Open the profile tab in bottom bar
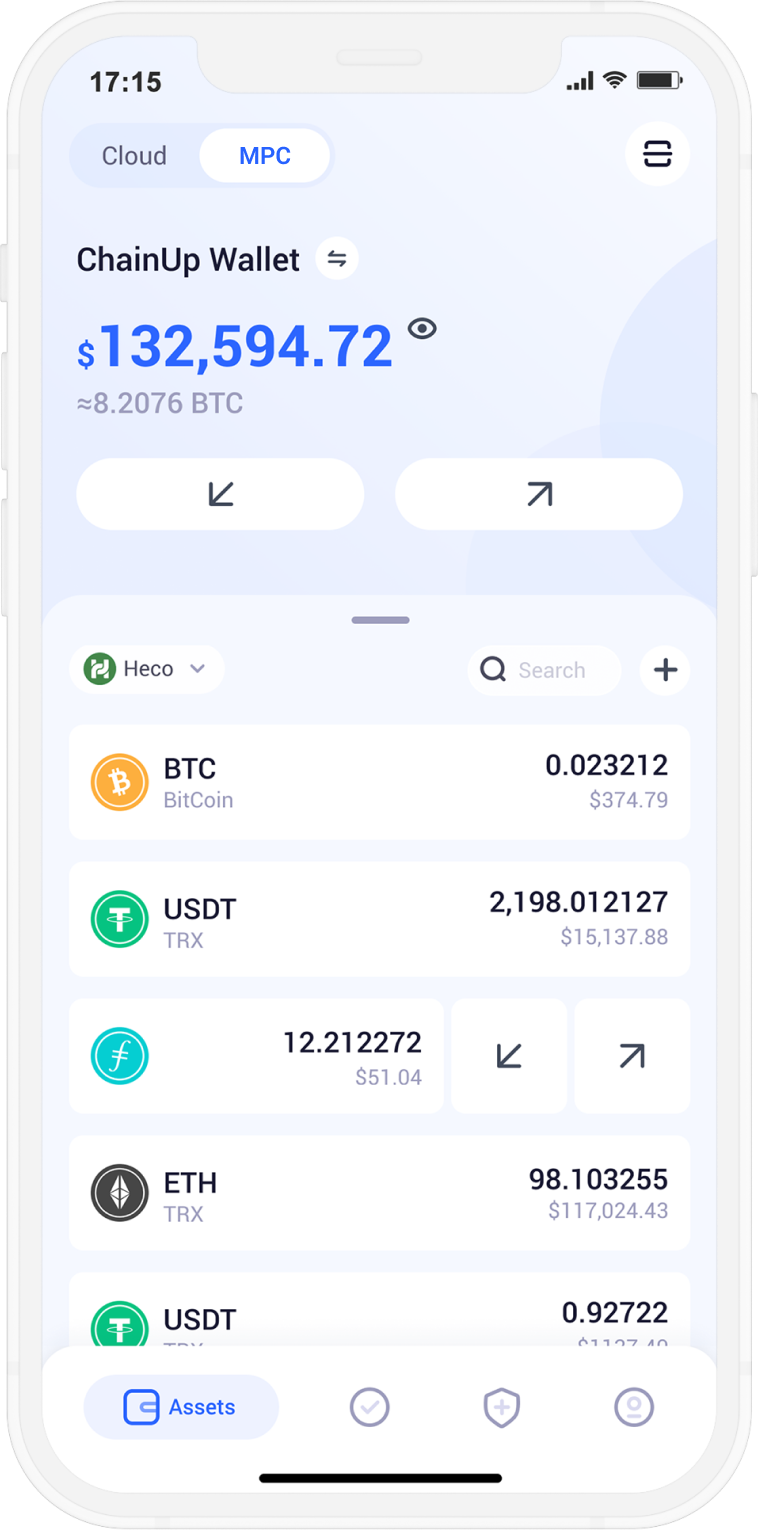Viewport: 758px width, 1530px height. tap(633, 1407)
